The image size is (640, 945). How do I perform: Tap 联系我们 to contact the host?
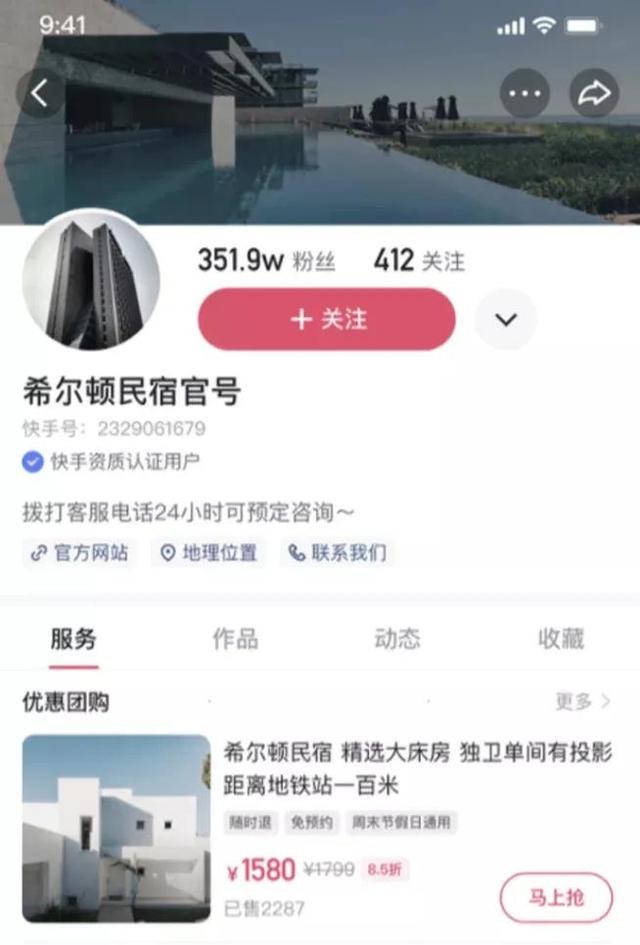tap(337, 552)
